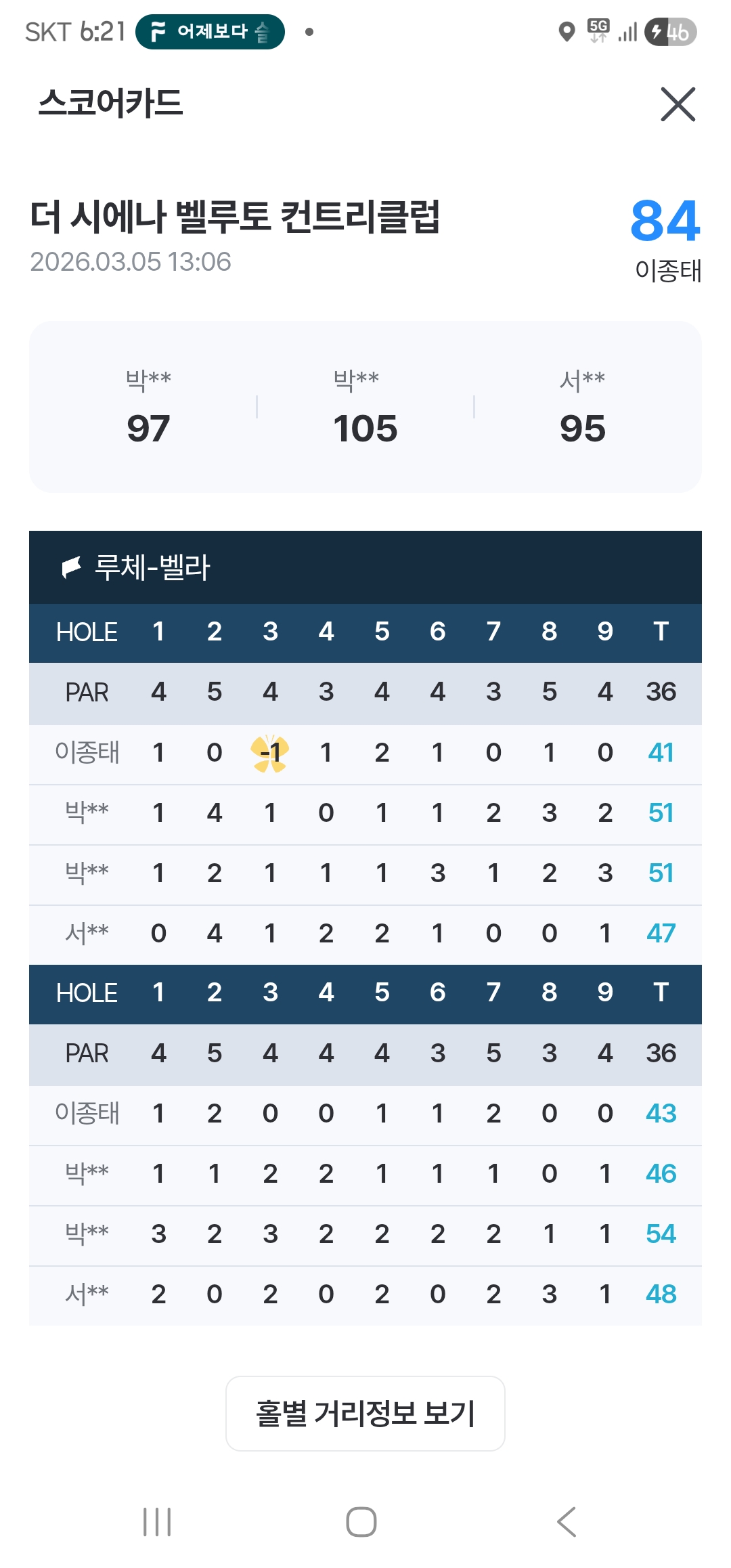Close the scorecard screen
The height and width of the screenshot is (1568, 731).
tap(678, 104)
